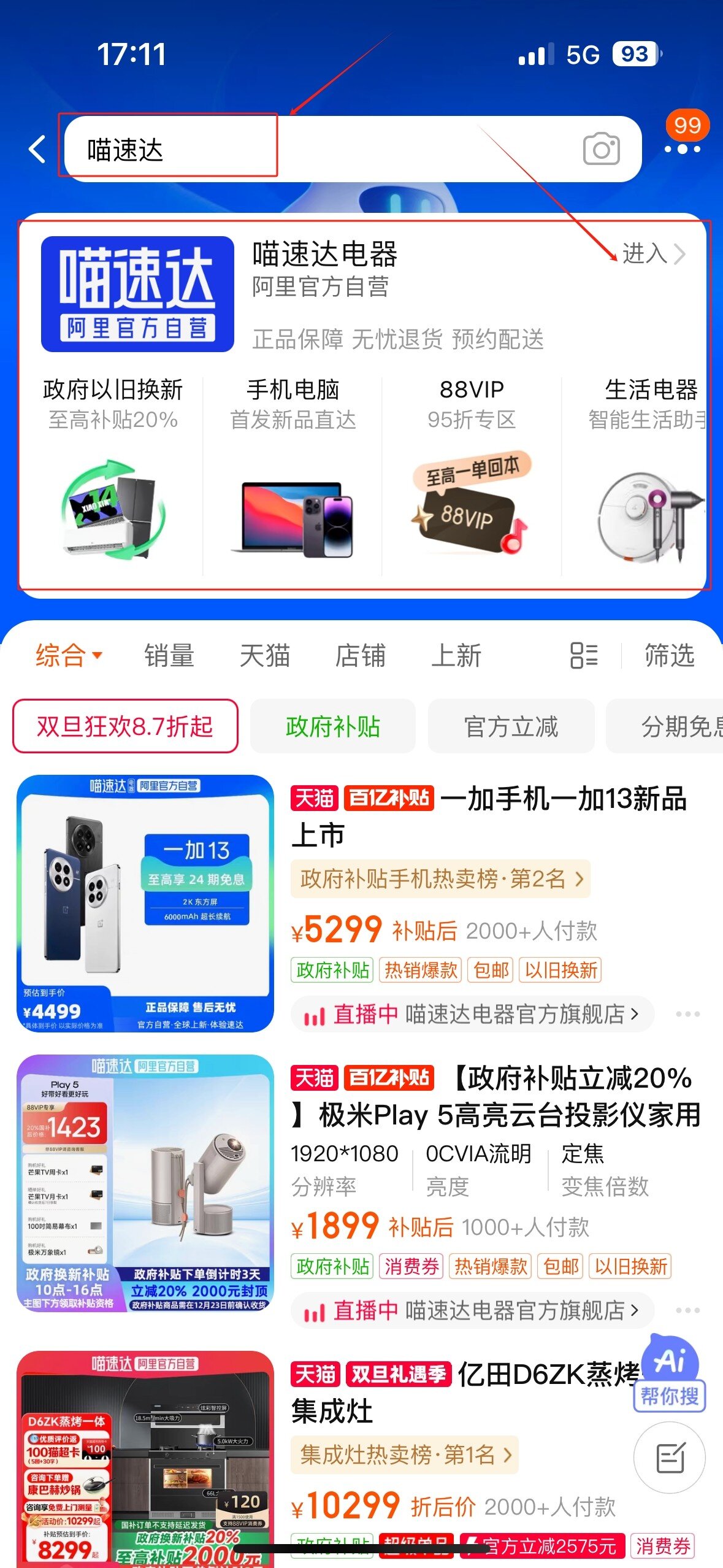
Task: Apply the 政府补贴 filter chip
Action: point(332,726)
